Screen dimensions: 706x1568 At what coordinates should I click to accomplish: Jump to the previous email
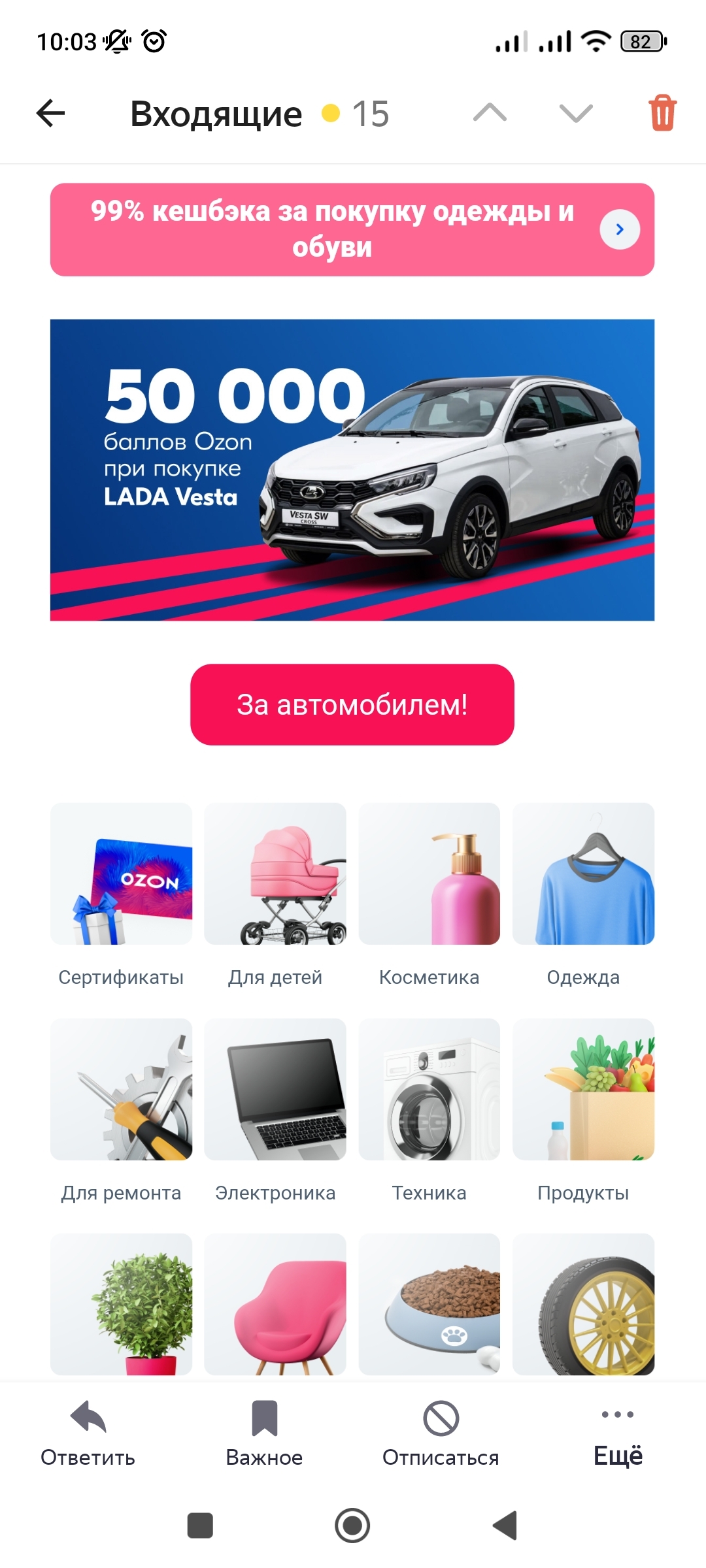tap(490, 114)
